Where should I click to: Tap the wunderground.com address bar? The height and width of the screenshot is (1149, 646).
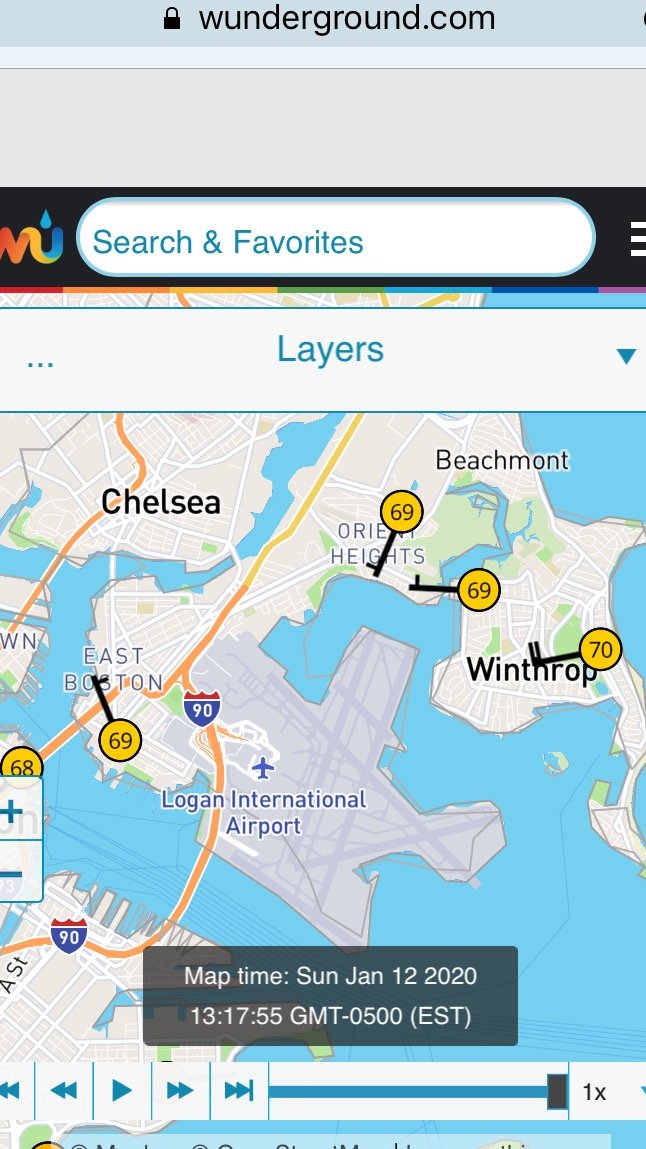pos(330,19)
